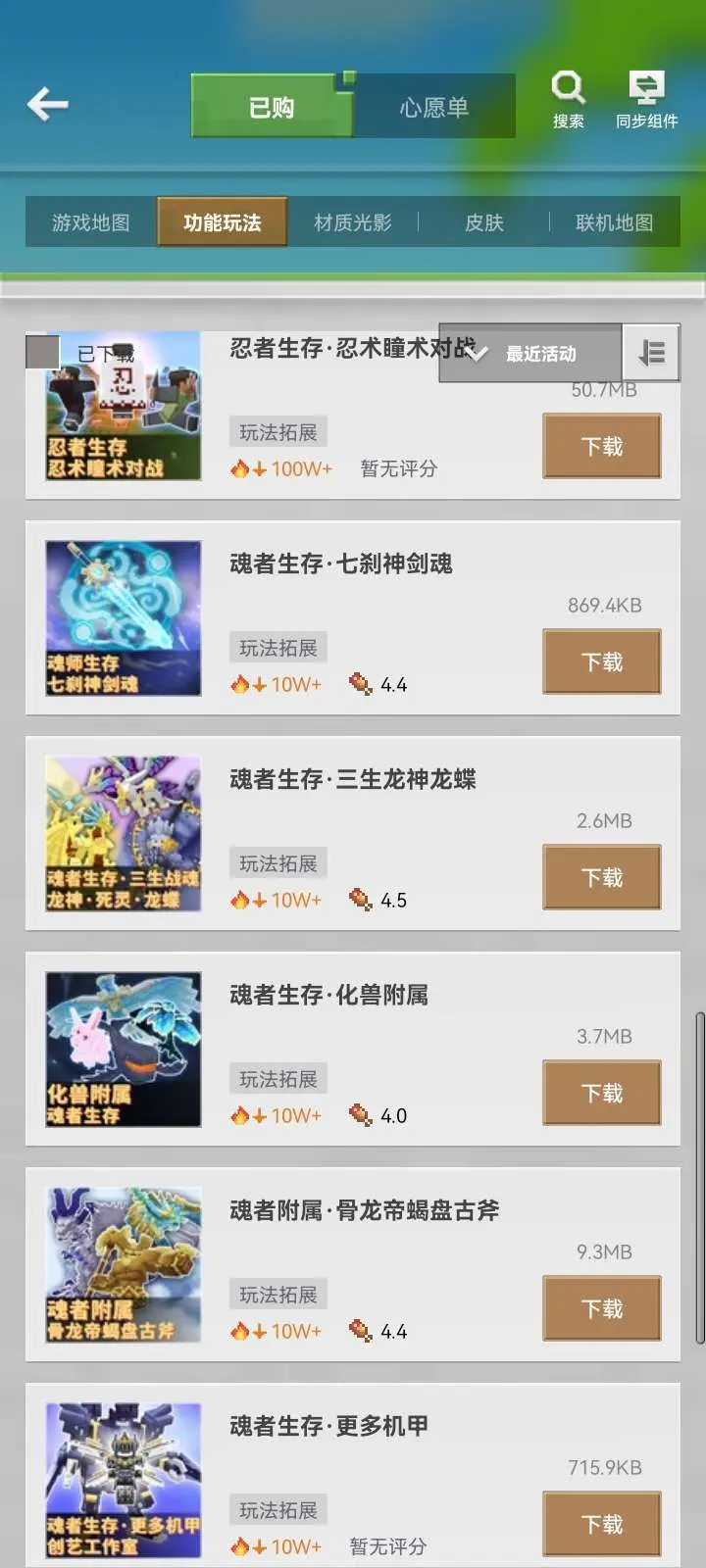Expand the 最近活动 sort dropdown
706x1568 pixels.
coord(530,353)
